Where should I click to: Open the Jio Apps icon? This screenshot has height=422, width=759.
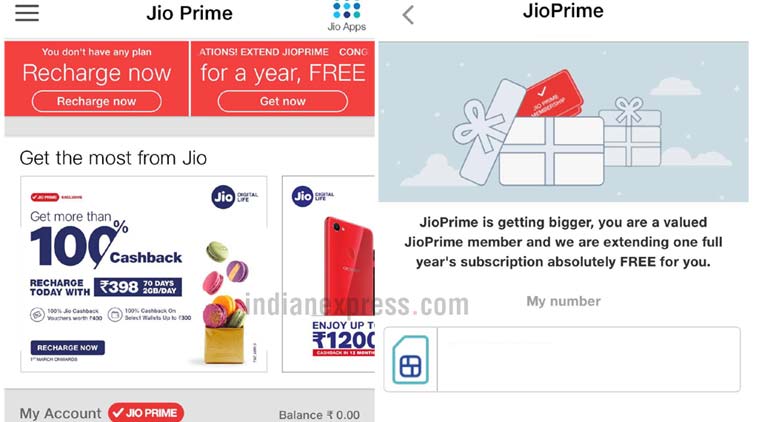point(347,17)
